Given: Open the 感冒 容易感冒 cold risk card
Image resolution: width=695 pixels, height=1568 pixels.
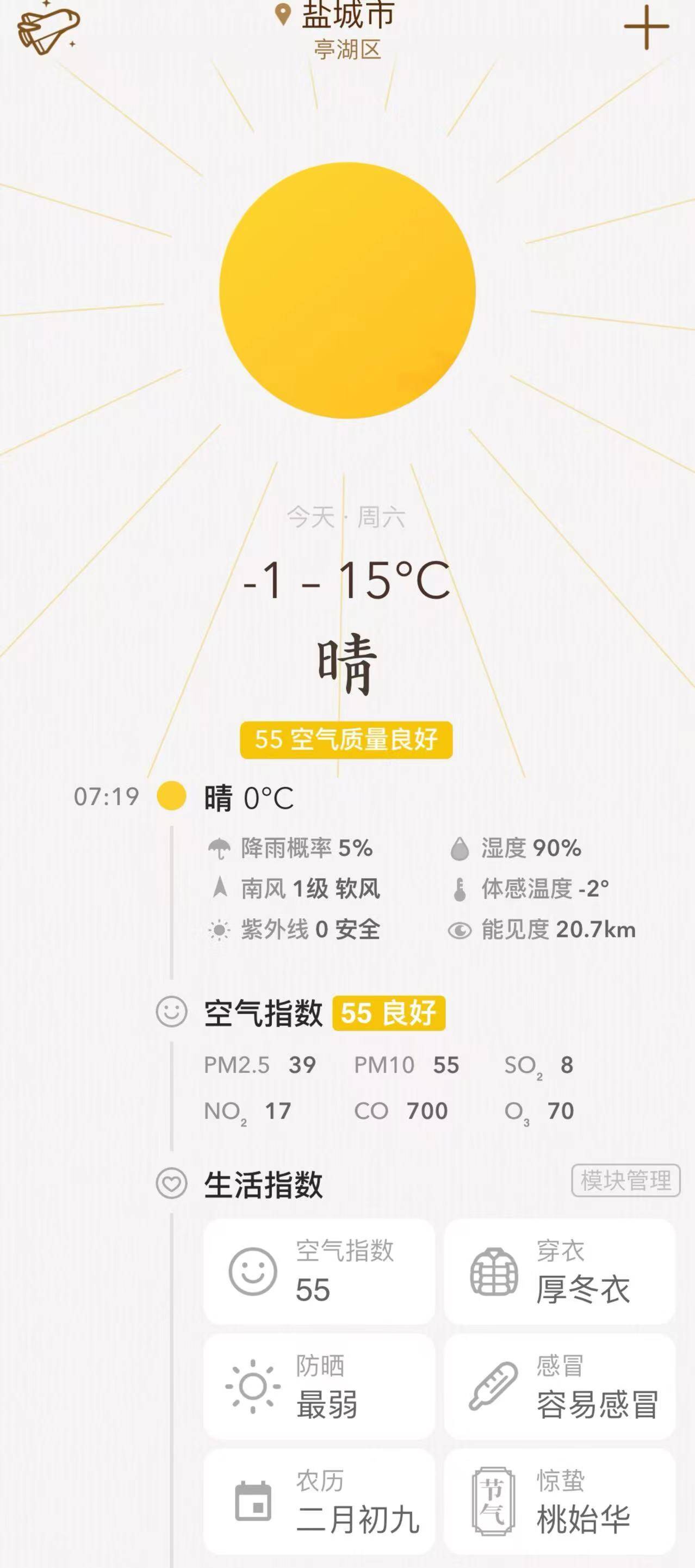Looking at the screenshot, I should click(559, 1387).
